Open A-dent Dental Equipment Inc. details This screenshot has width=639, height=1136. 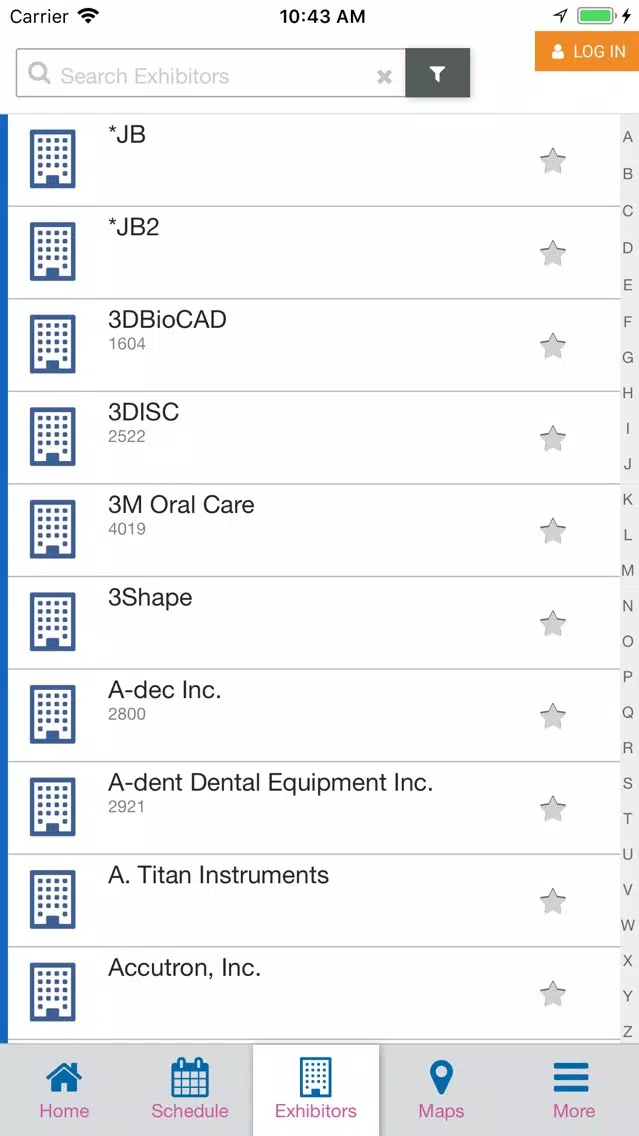(314, 809)
